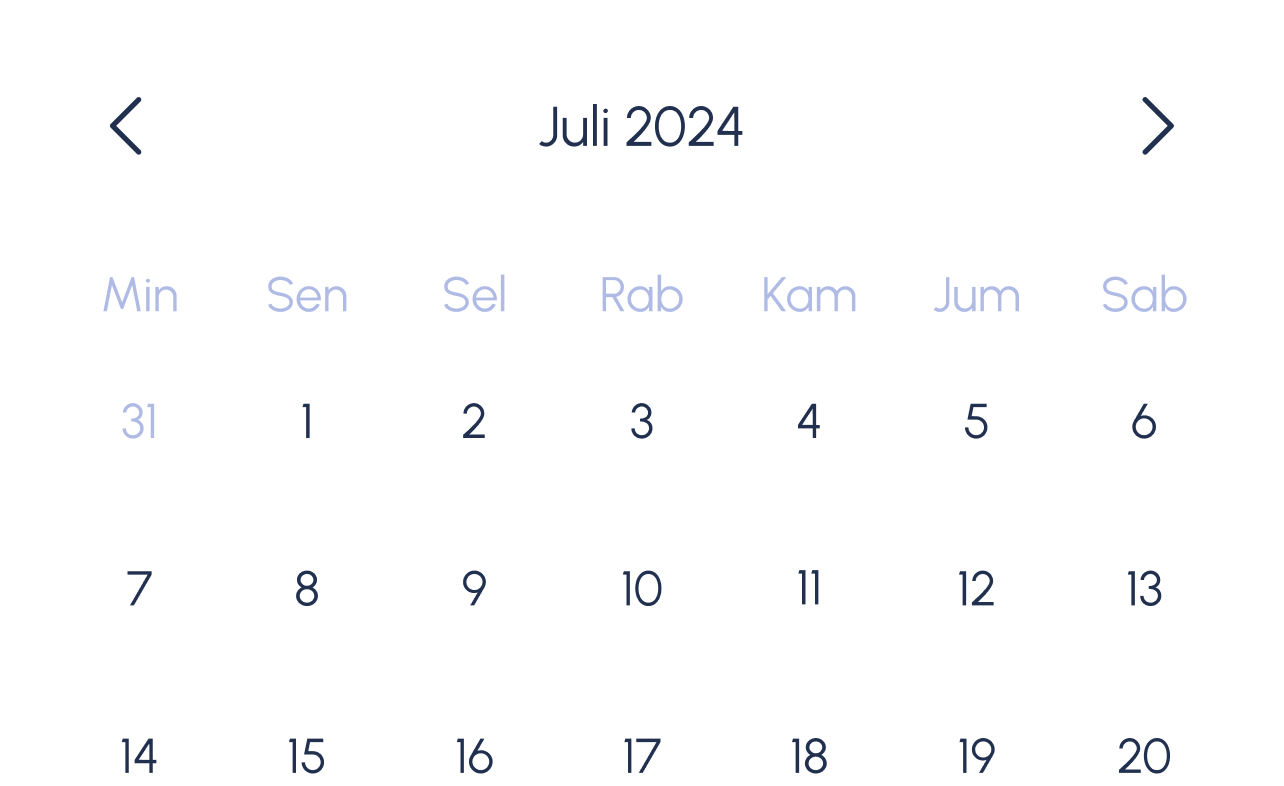Viewport: 1284px width, 786px height.
Task: Choose the 3rd of July
Action: pos(641,422)
